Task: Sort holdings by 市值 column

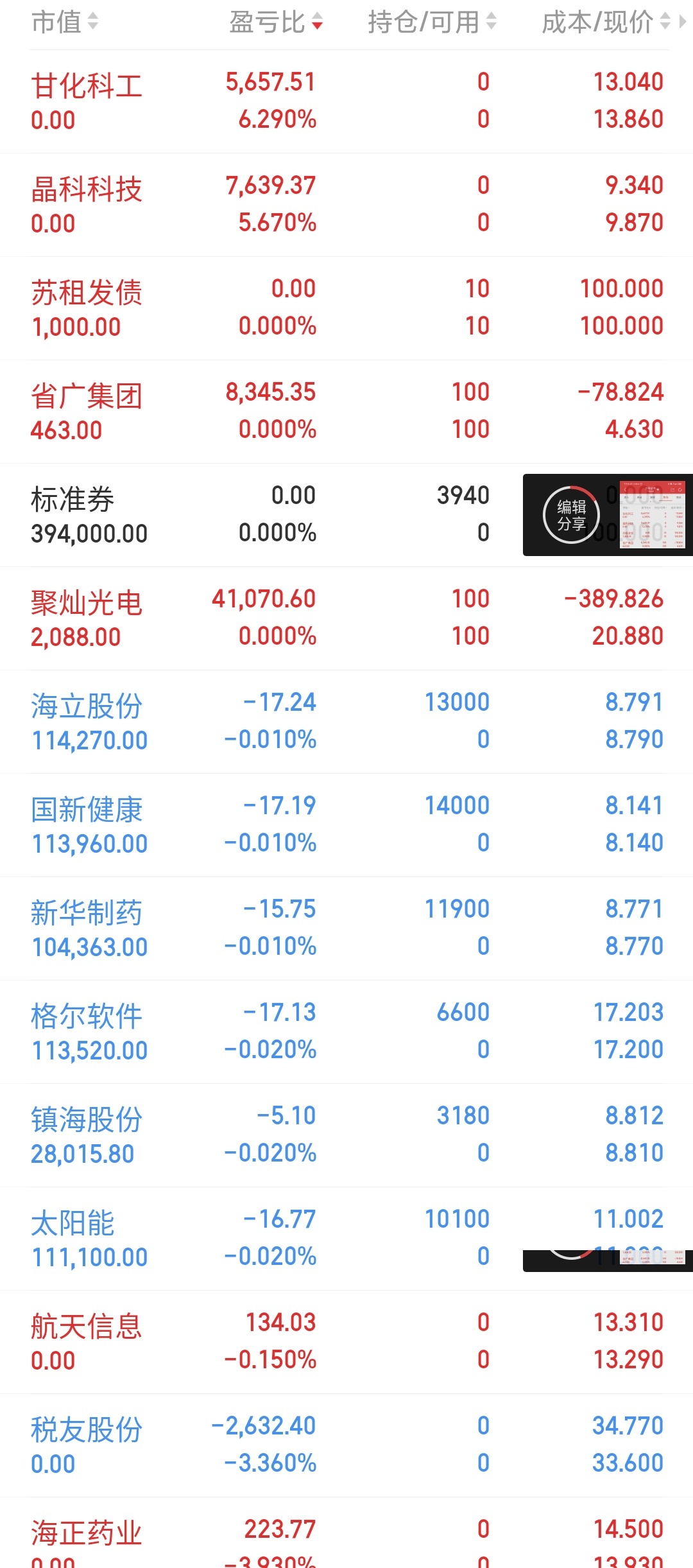Action: tap(65, 22)
